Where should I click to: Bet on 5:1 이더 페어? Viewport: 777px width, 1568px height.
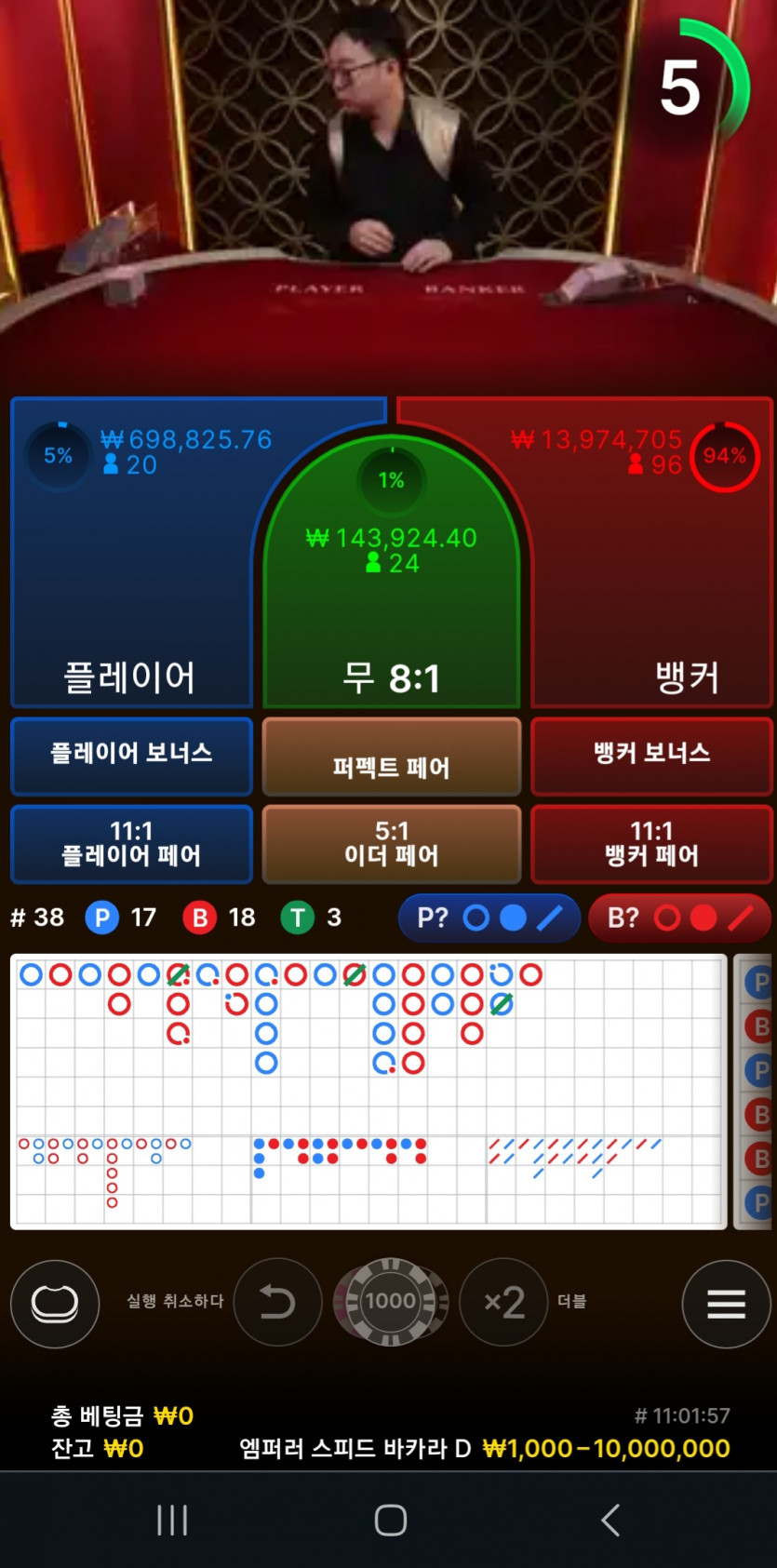(x=391, y=843)
